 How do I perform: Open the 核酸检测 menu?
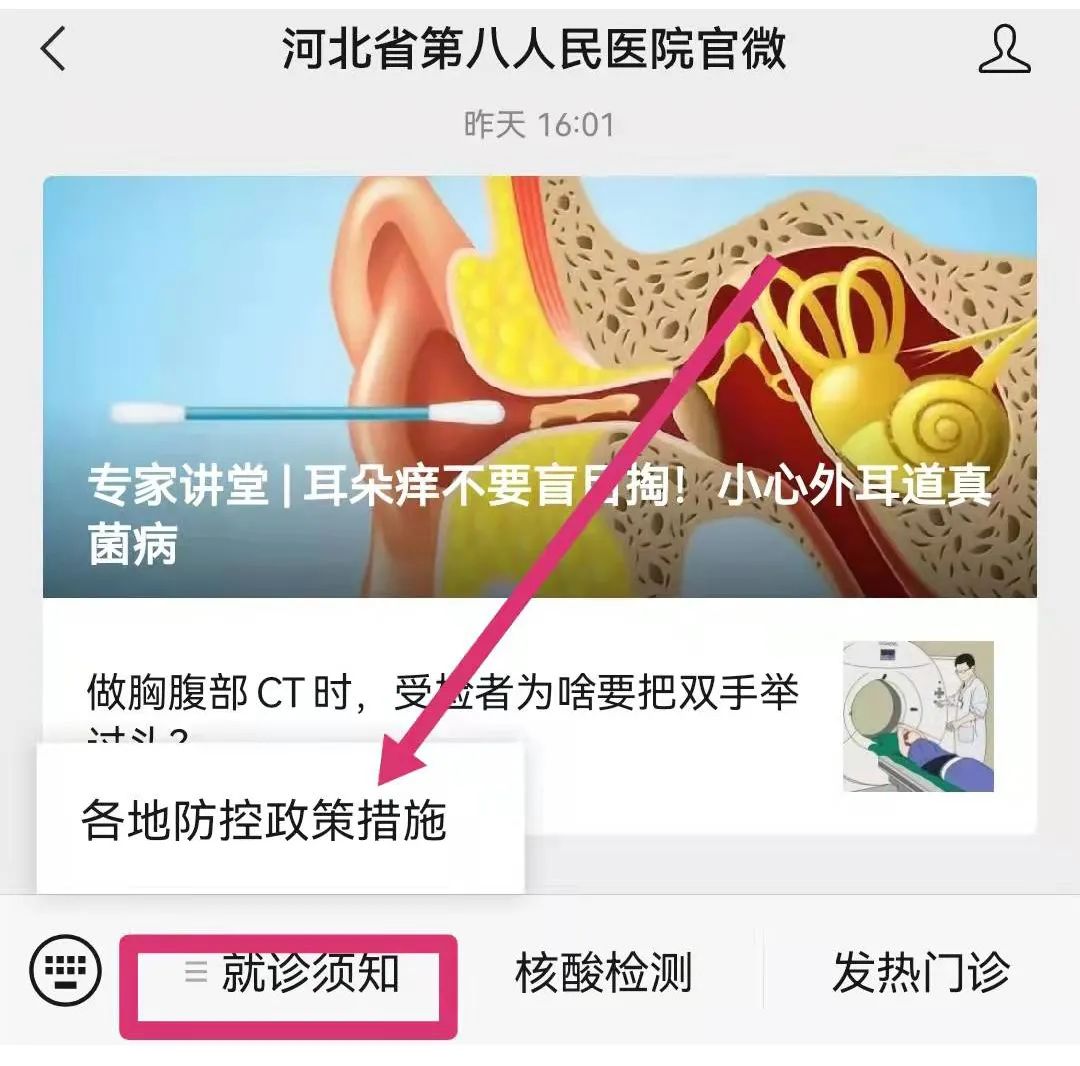pyautogui.click(x=603, y=973)
